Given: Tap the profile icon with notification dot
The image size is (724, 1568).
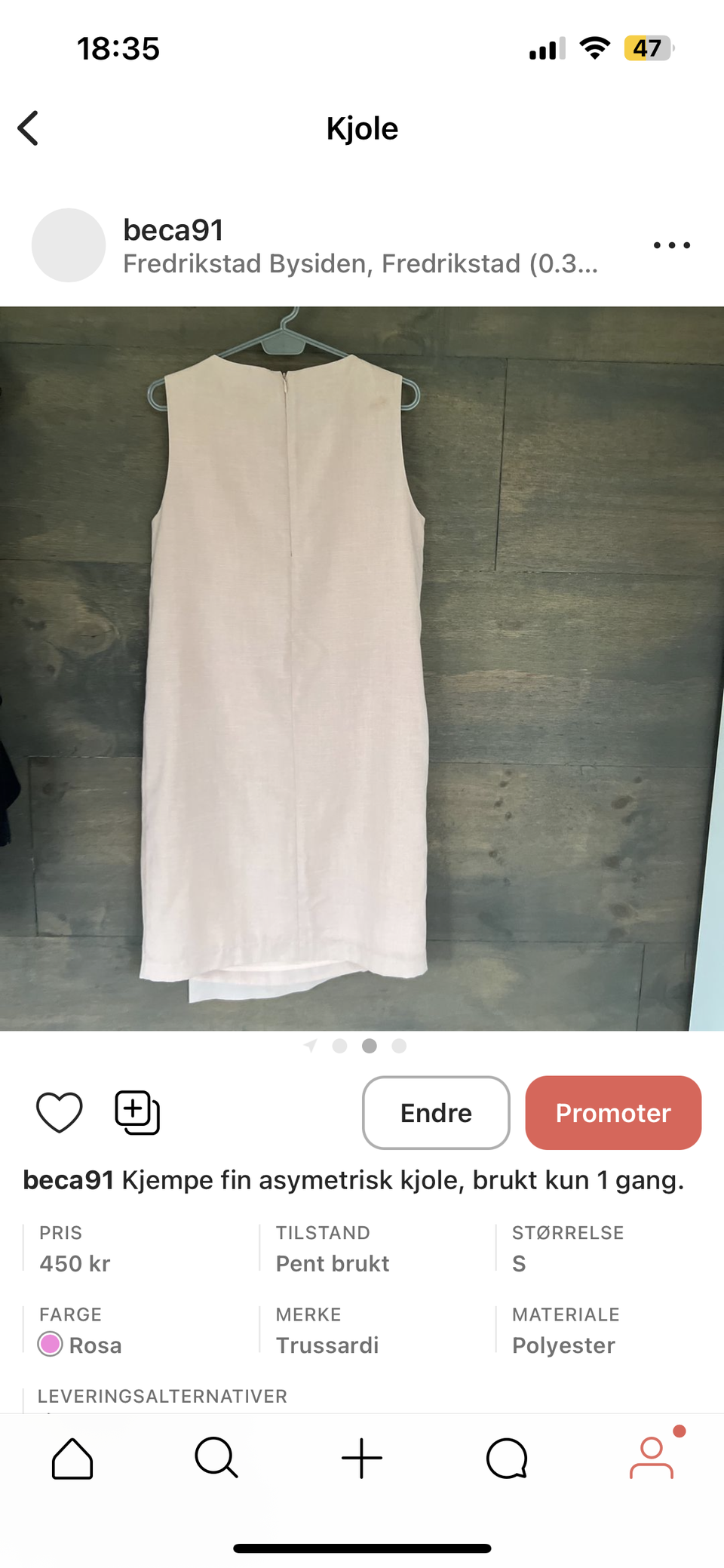Looking at the screenshot, I should (652, 1458).
